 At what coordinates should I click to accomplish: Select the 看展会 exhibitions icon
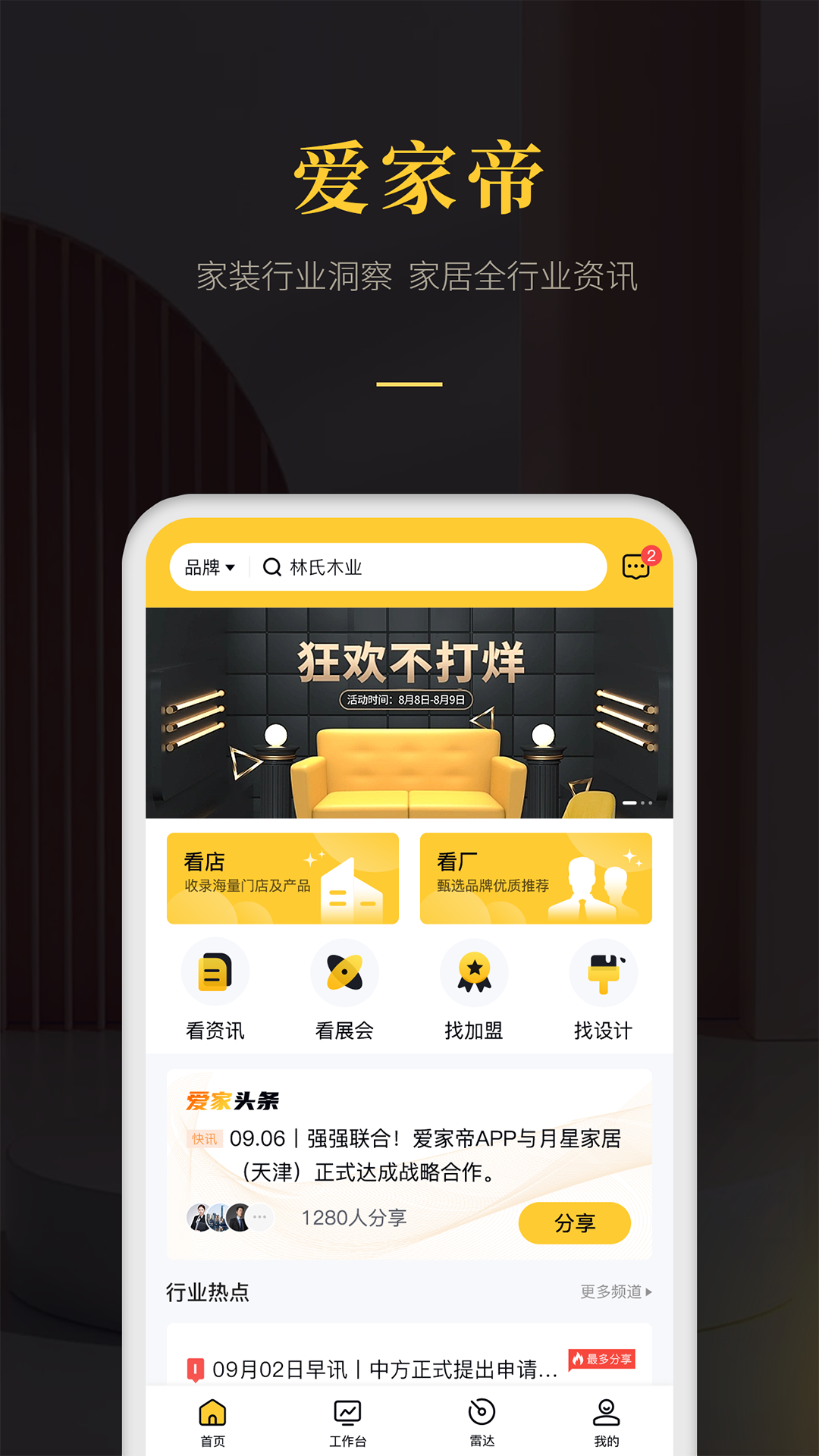345,972
